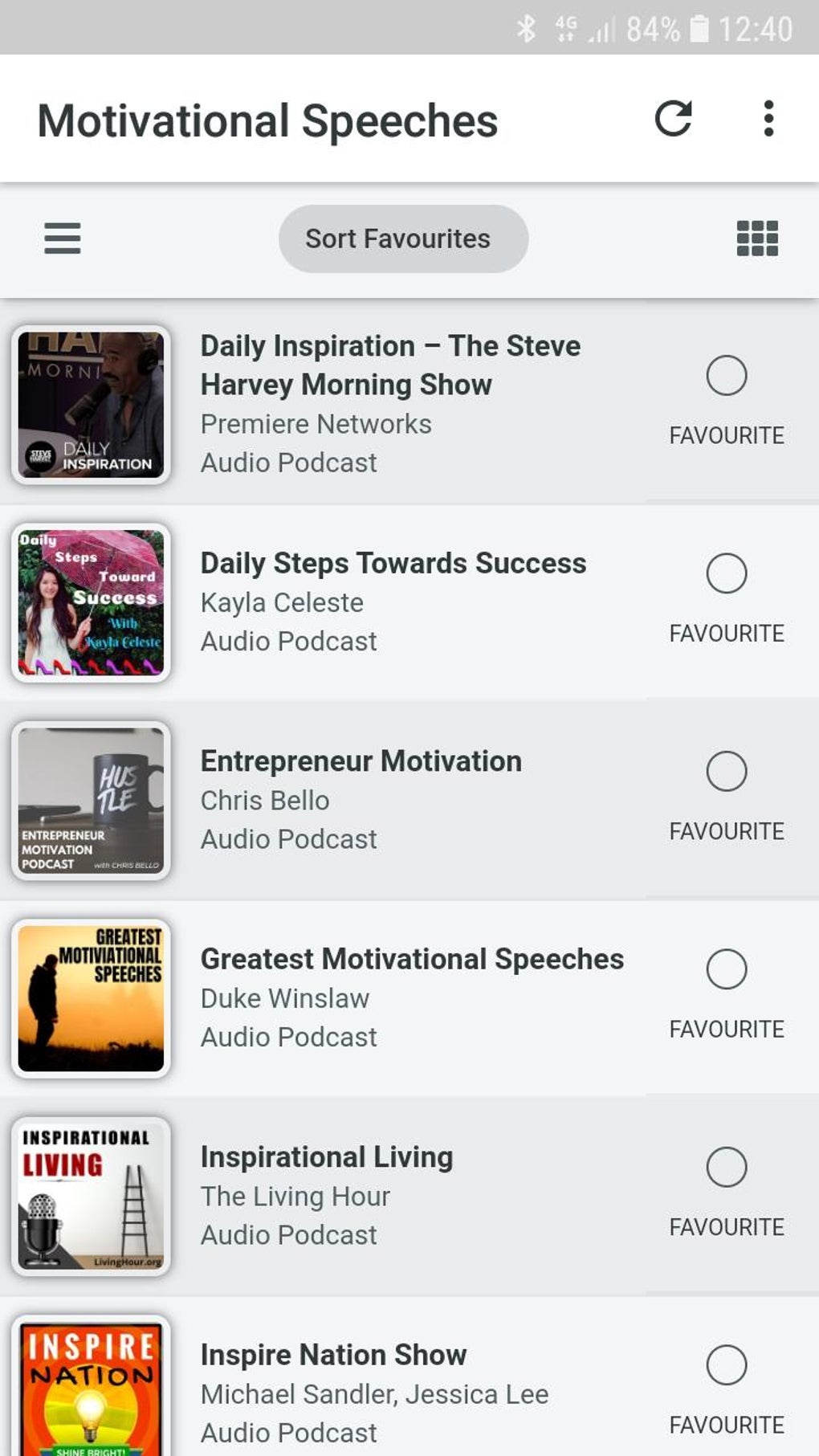Open the three-dot overflow menu
Screen dimensions: 819x1456
(x=768, y=119)
